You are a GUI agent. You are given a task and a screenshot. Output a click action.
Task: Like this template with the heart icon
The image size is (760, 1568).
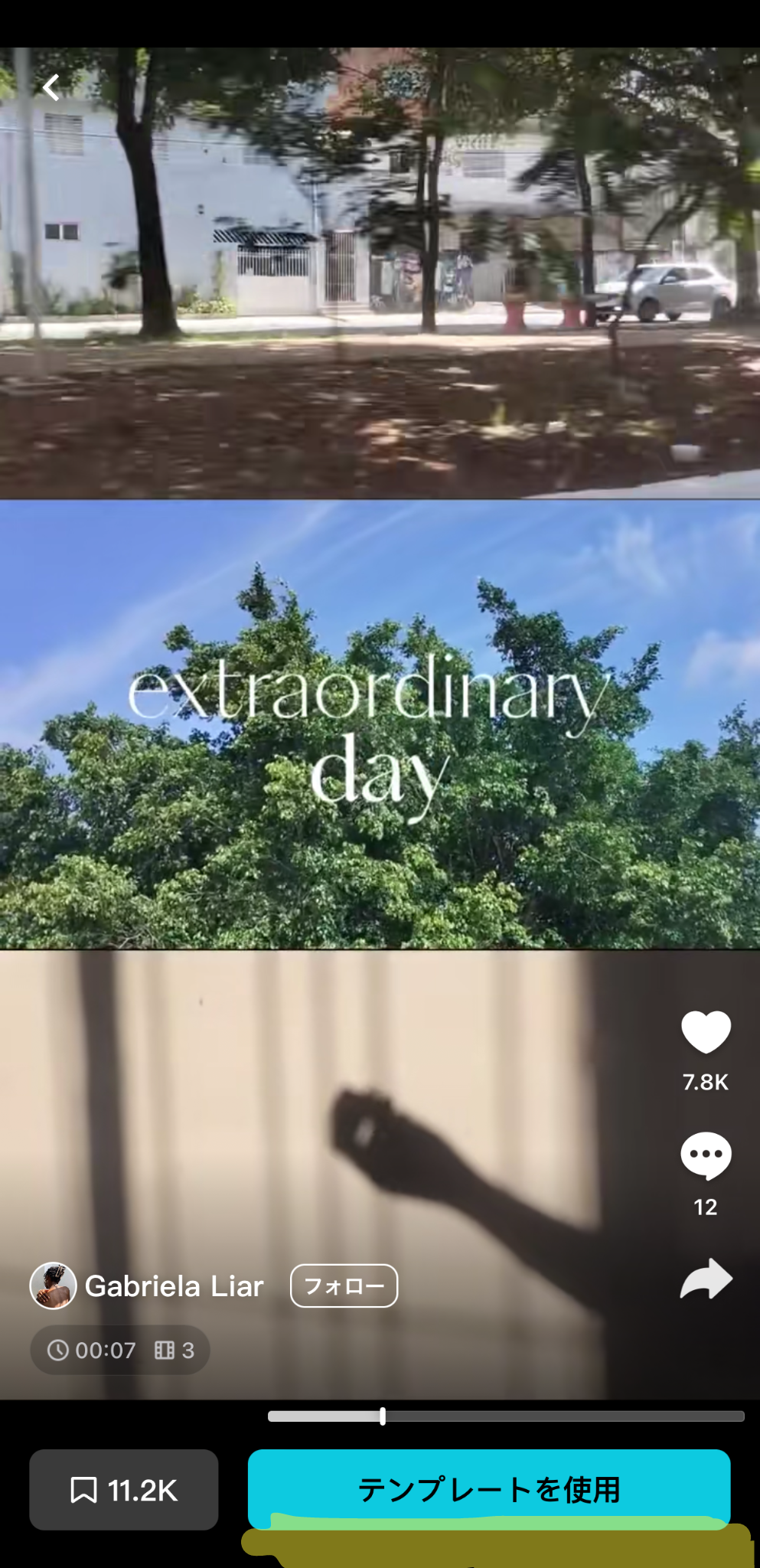click(706, 1032)
